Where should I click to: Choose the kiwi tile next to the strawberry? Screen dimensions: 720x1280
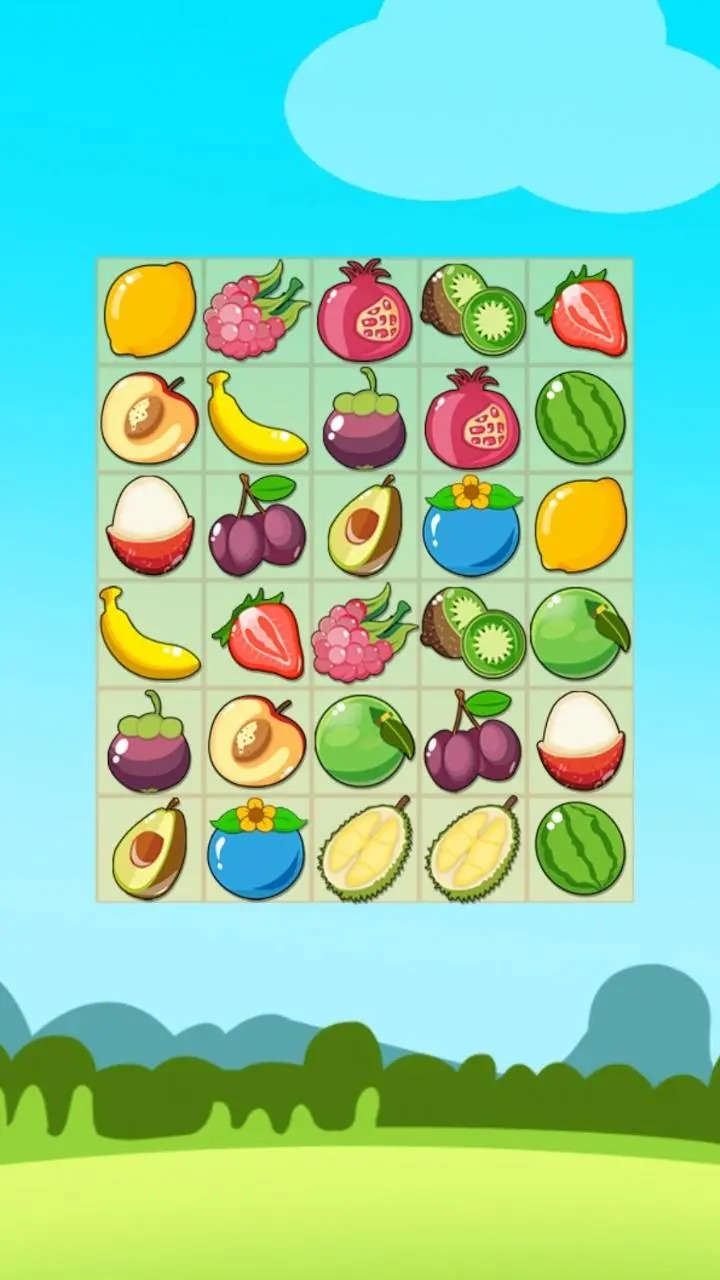(x=473, y=309)
